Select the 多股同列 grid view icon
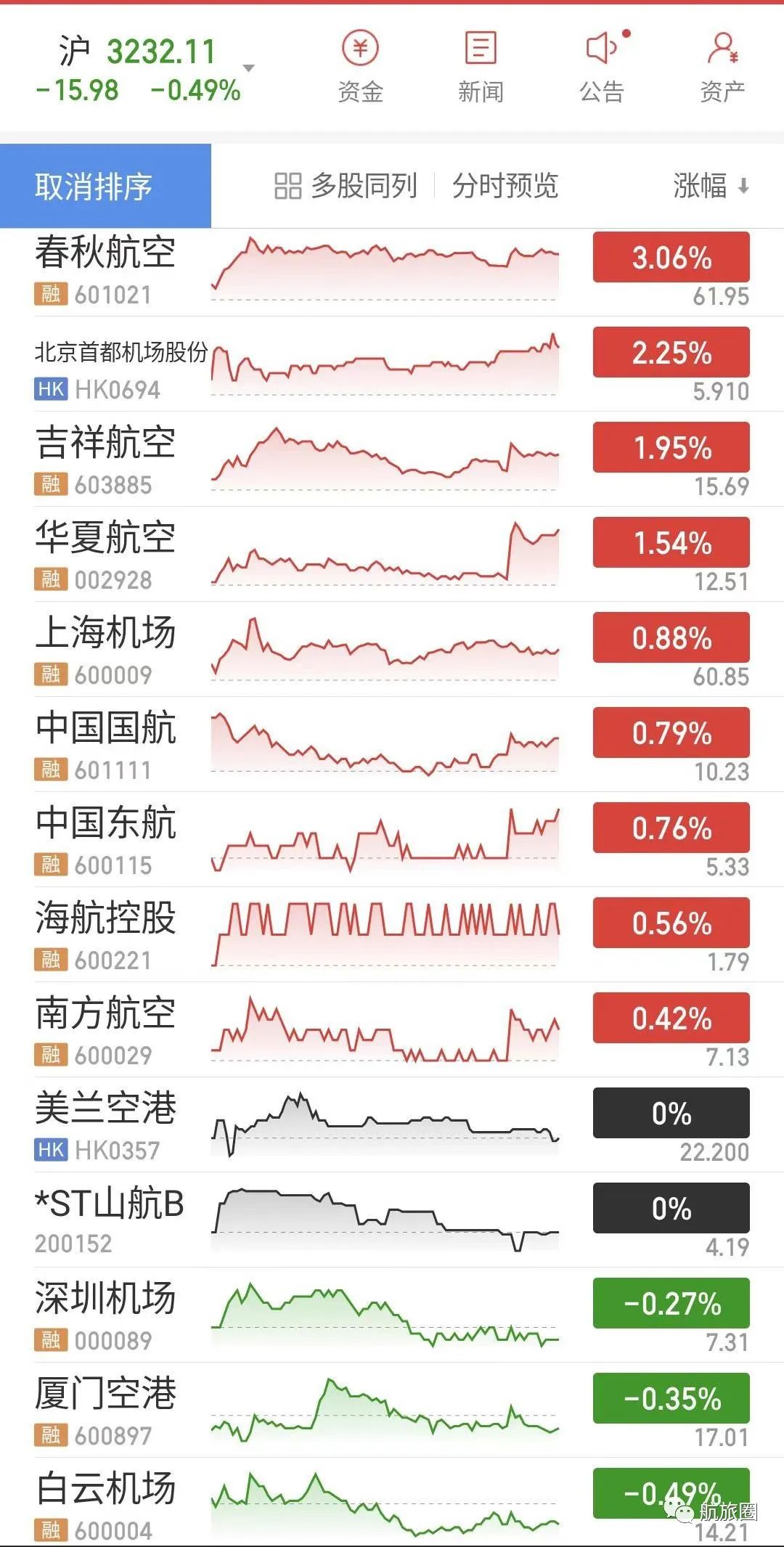This screenshot has width=784, height=1547. click(288, 185)
